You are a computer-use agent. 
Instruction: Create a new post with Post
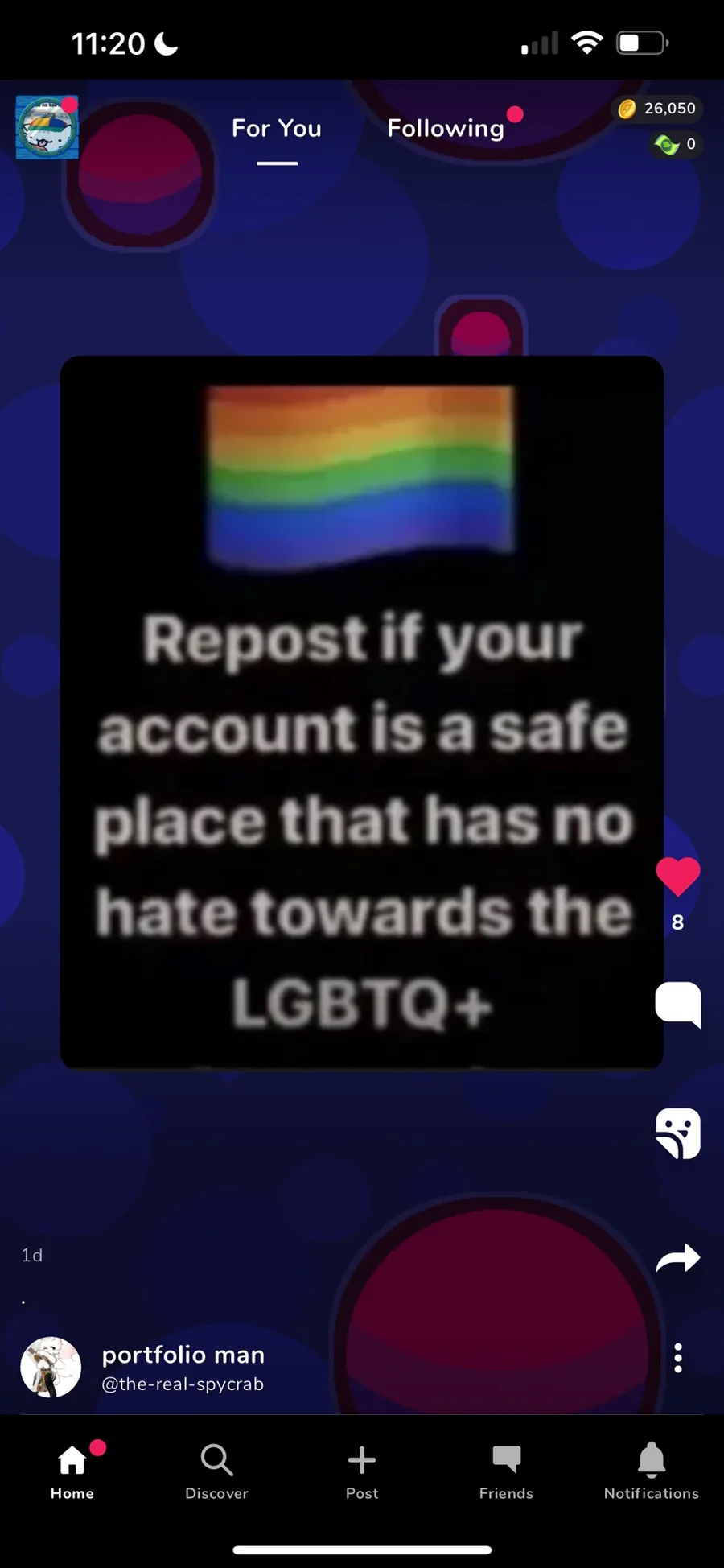[x=362, y=1471]
